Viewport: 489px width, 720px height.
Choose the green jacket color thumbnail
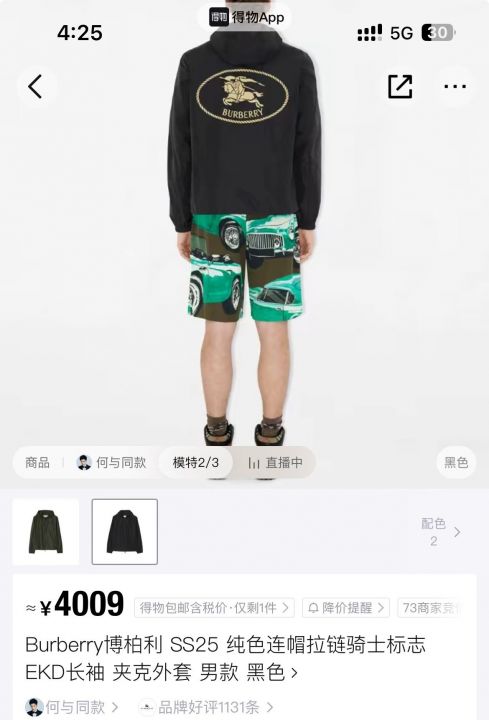point(46,532)
